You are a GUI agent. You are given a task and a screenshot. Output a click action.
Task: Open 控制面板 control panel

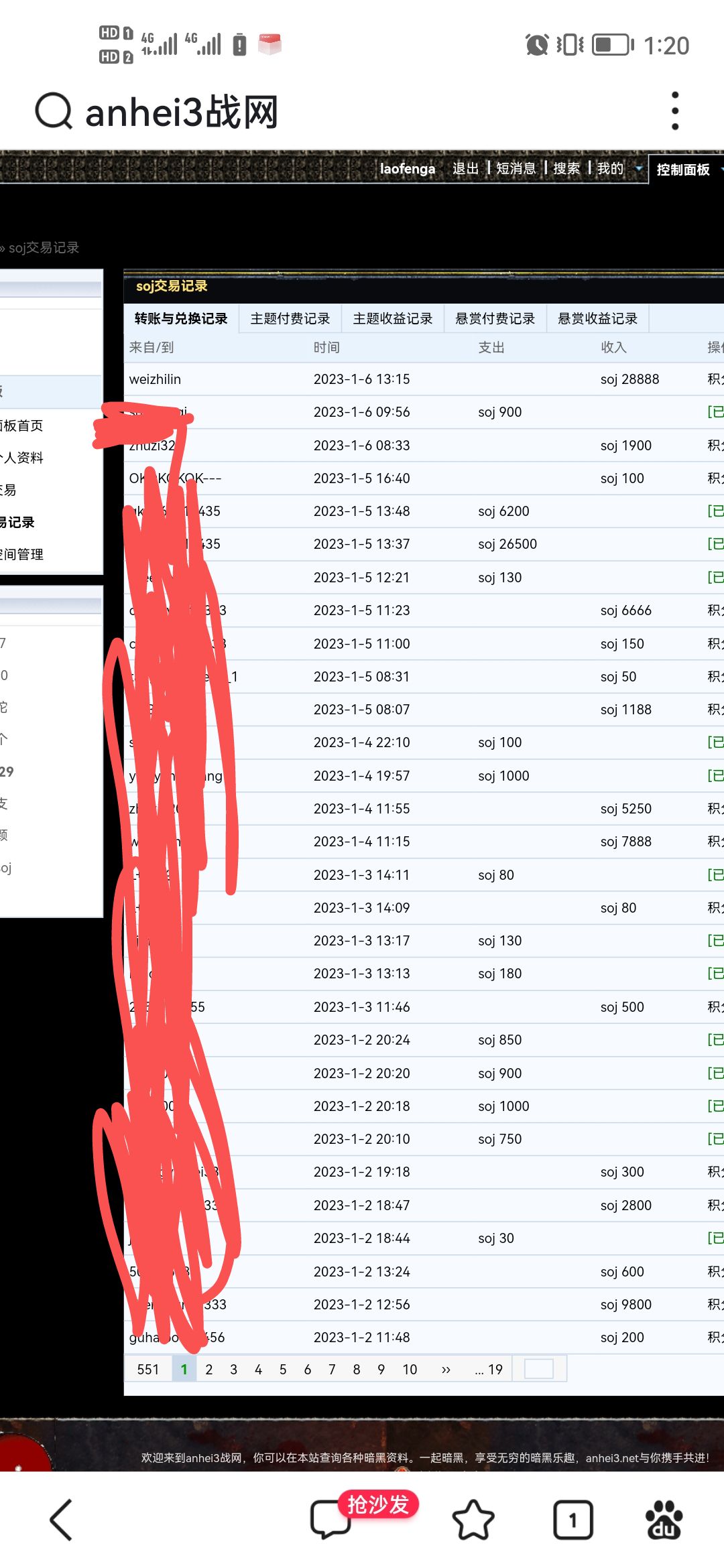[683, 170]
